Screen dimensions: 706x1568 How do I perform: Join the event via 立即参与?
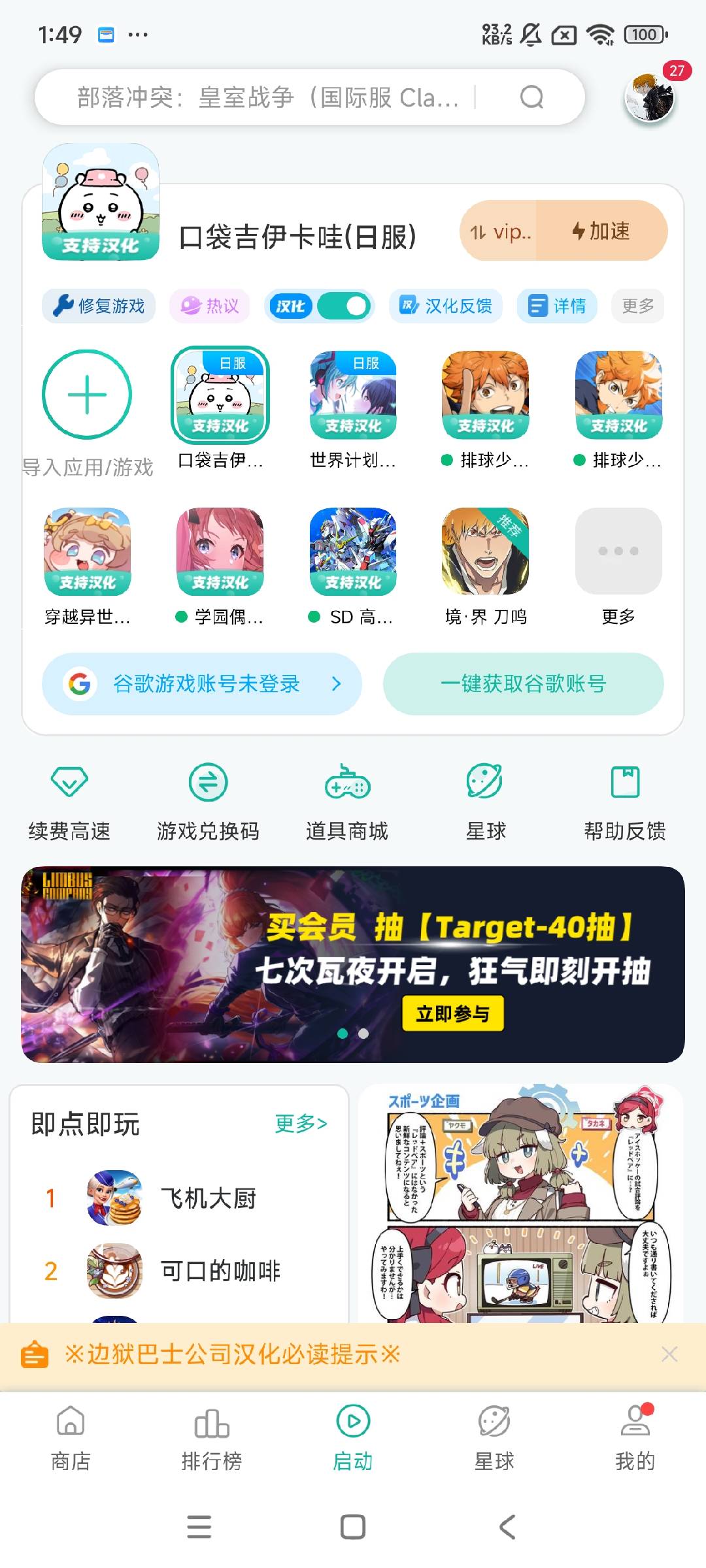(452, 1013)
